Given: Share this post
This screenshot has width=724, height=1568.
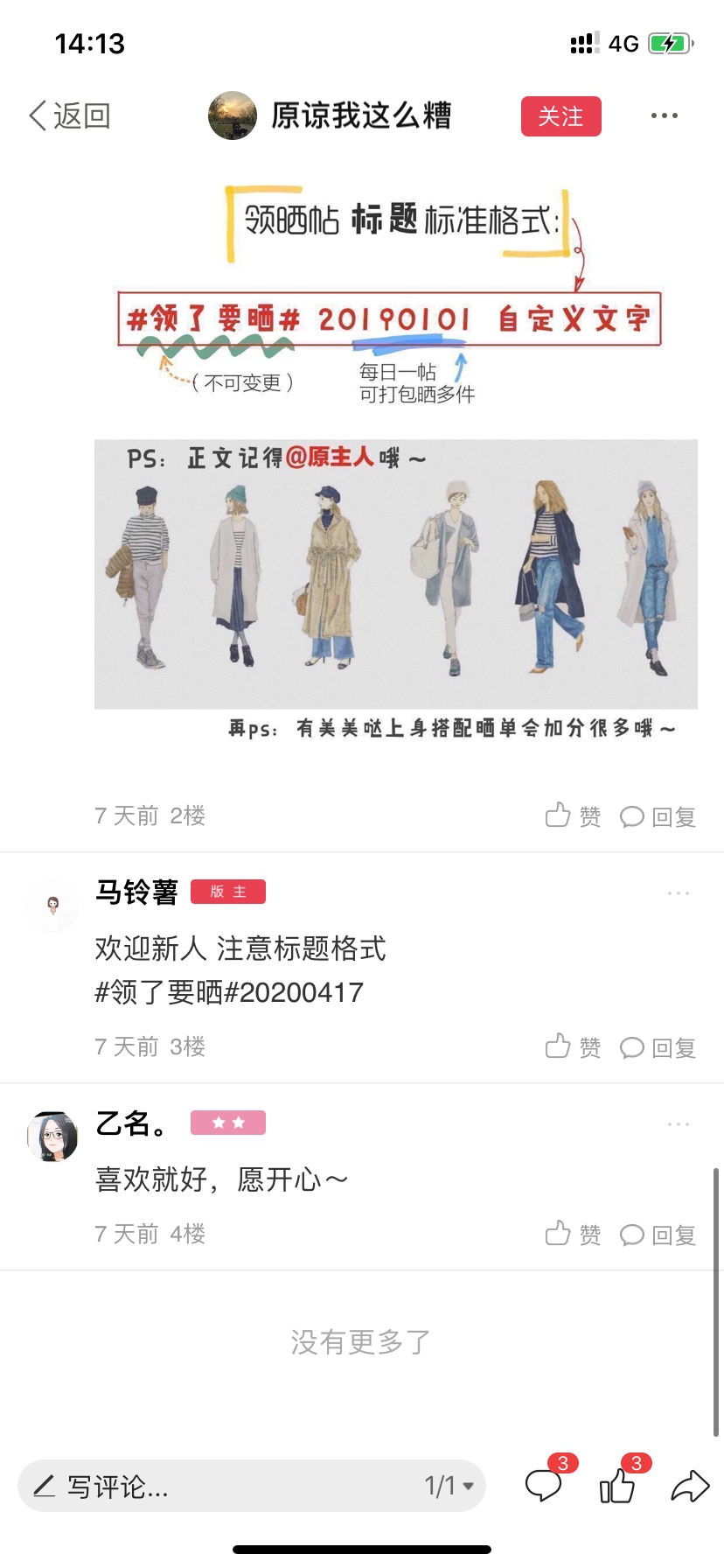Looking at the screenshot, I should coord(690,1486).
